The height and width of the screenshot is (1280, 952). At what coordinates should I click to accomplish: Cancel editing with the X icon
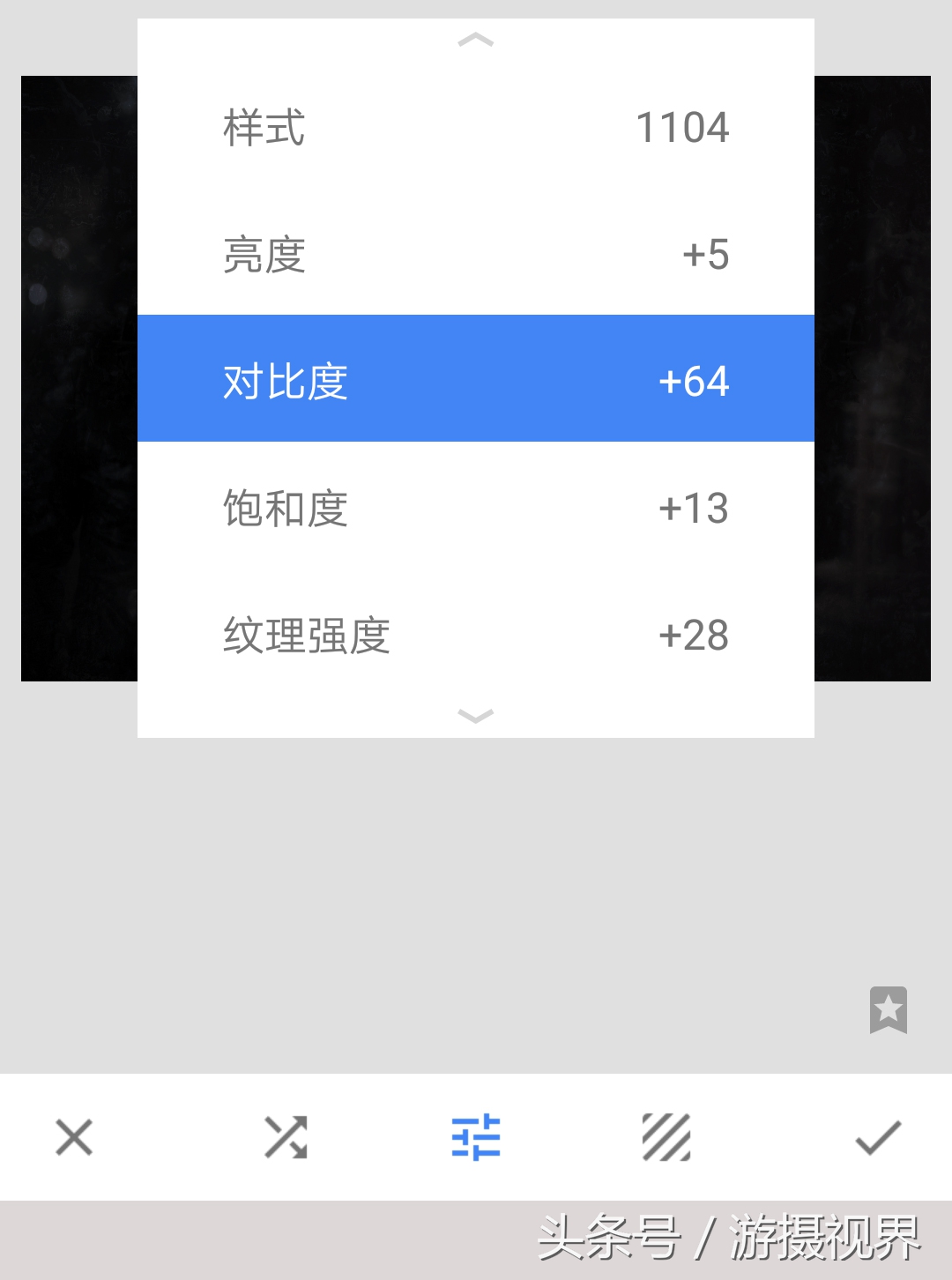[74, 1137]
